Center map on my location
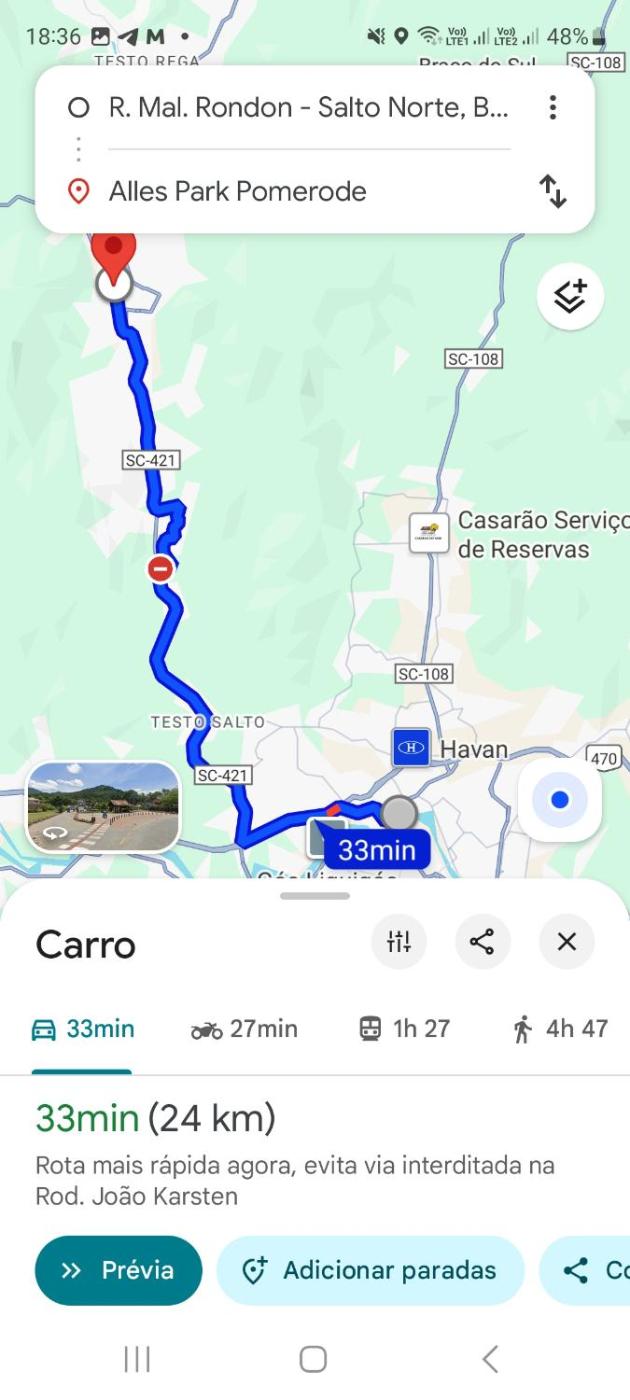Screen dimensions: 630x1400 tap(559, 800)
